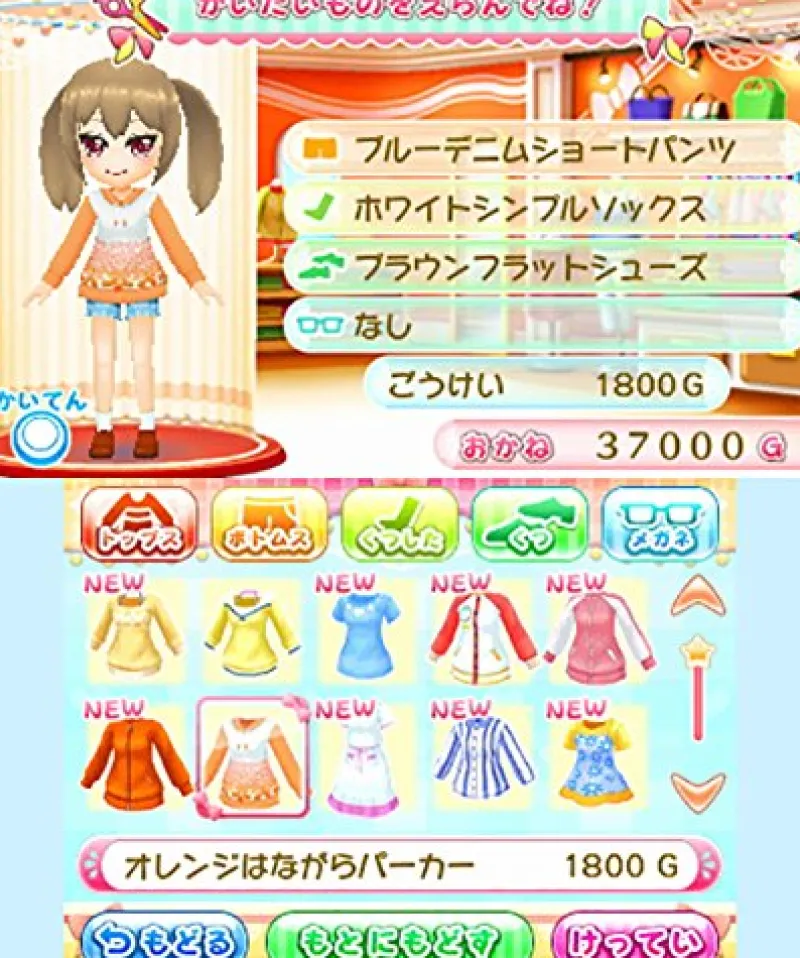Select the pale yellow sweater item
The image size is (800, 958).
[136, 630]
